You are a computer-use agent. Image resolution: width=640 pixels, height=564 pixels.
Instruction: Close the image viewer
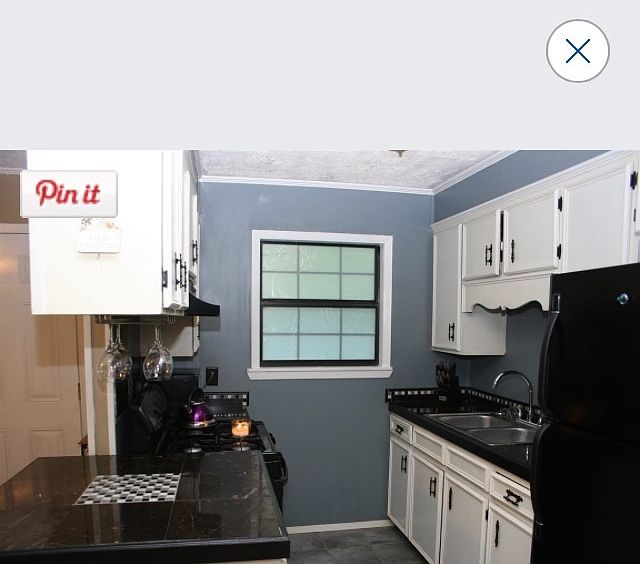coord(577,51)
